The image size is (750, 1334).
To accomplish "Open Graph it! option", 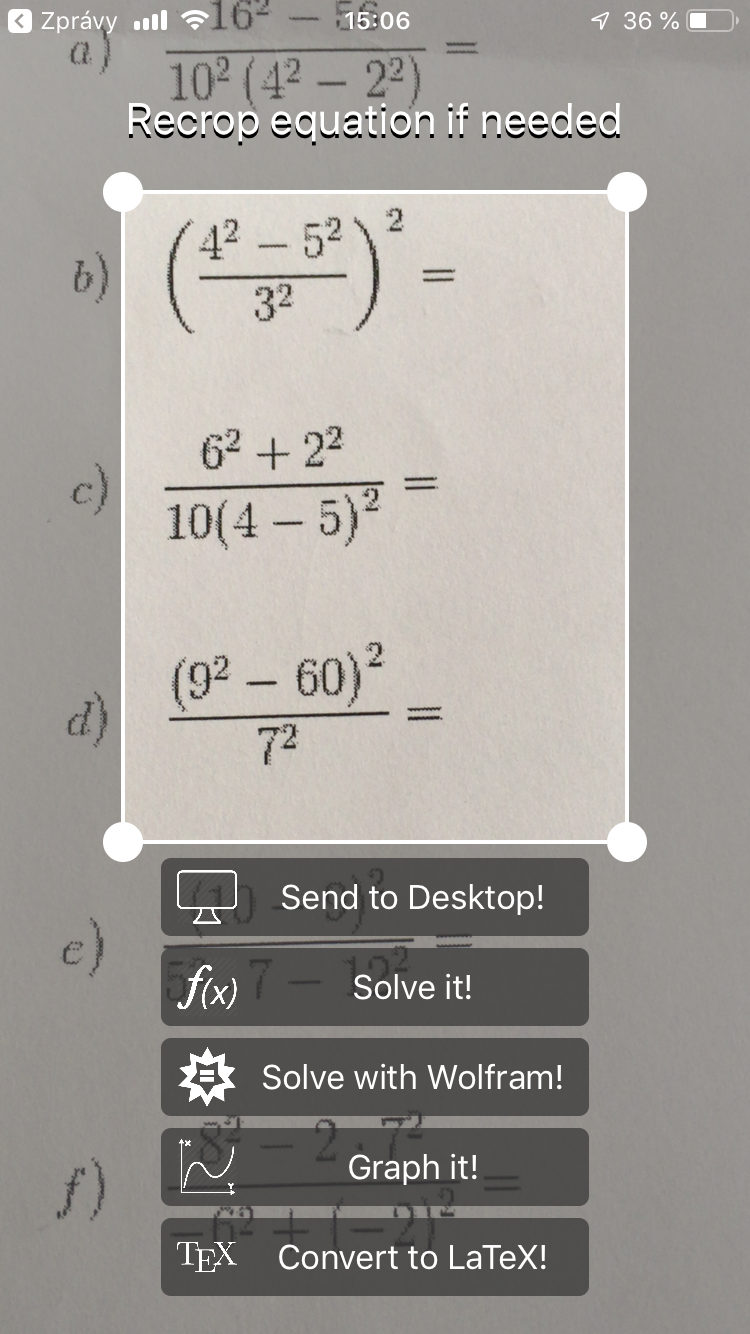I will [375, 1167].
